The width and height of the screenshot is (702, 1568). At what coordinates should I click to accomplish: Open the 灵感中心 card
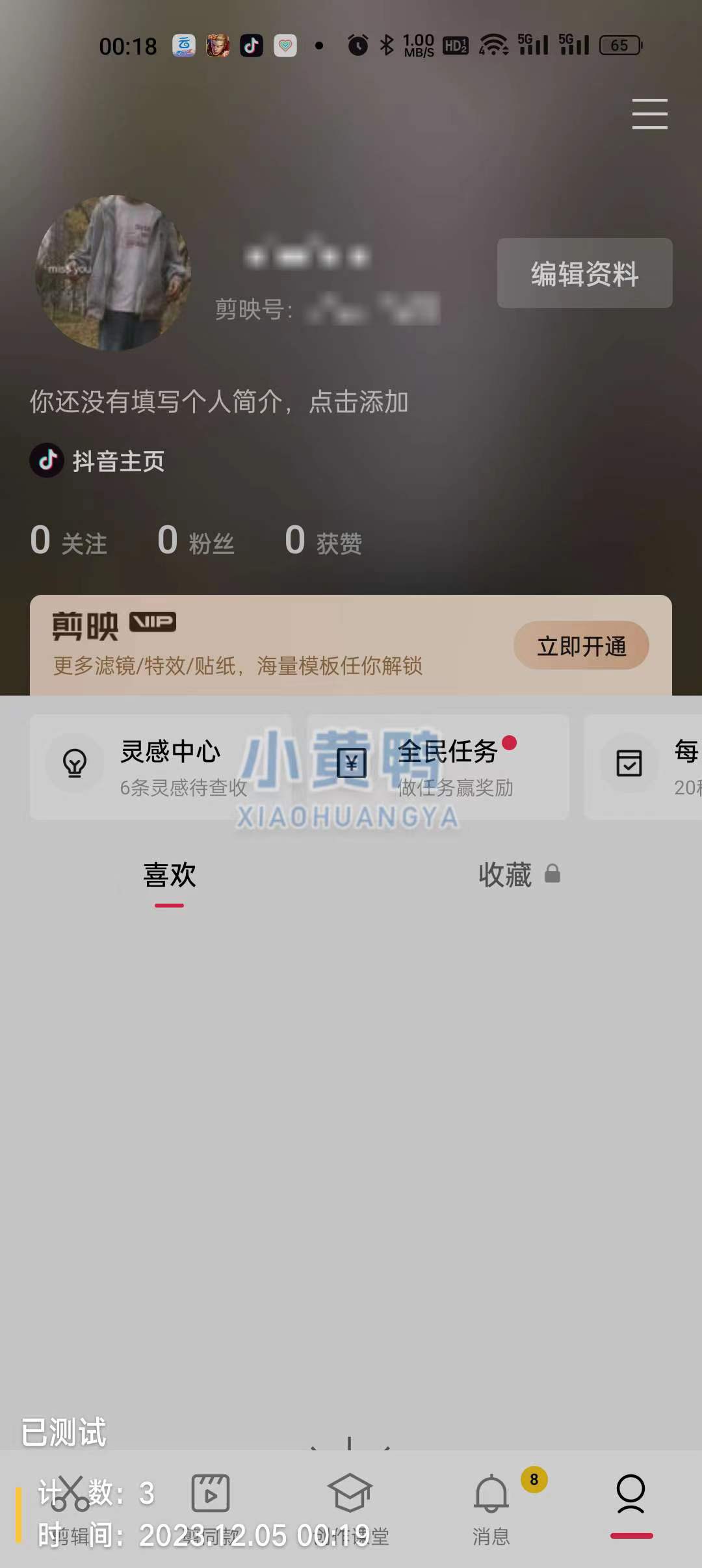pos(160,767)
